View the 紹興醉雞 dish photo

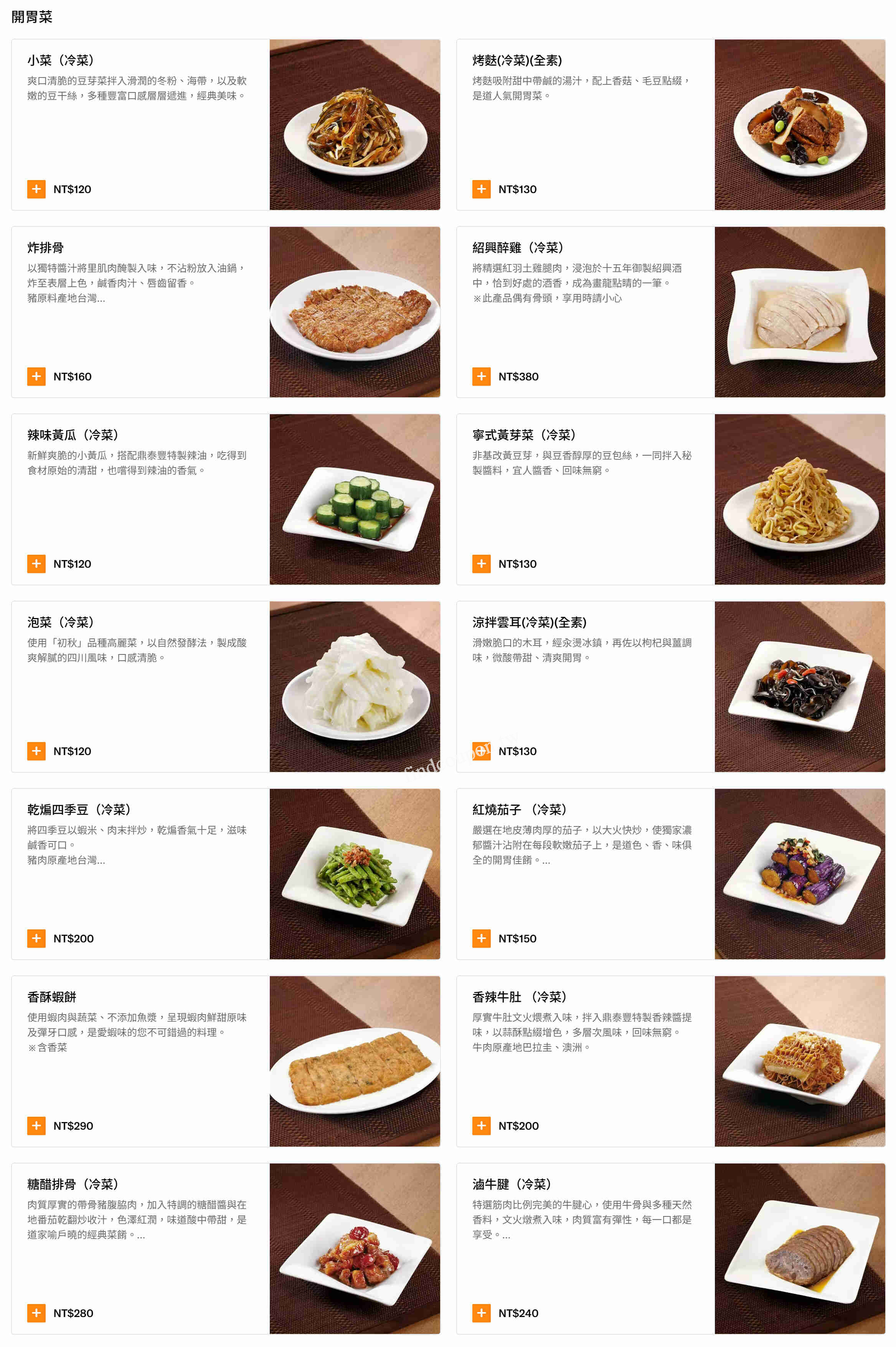(x=799, y=312)
